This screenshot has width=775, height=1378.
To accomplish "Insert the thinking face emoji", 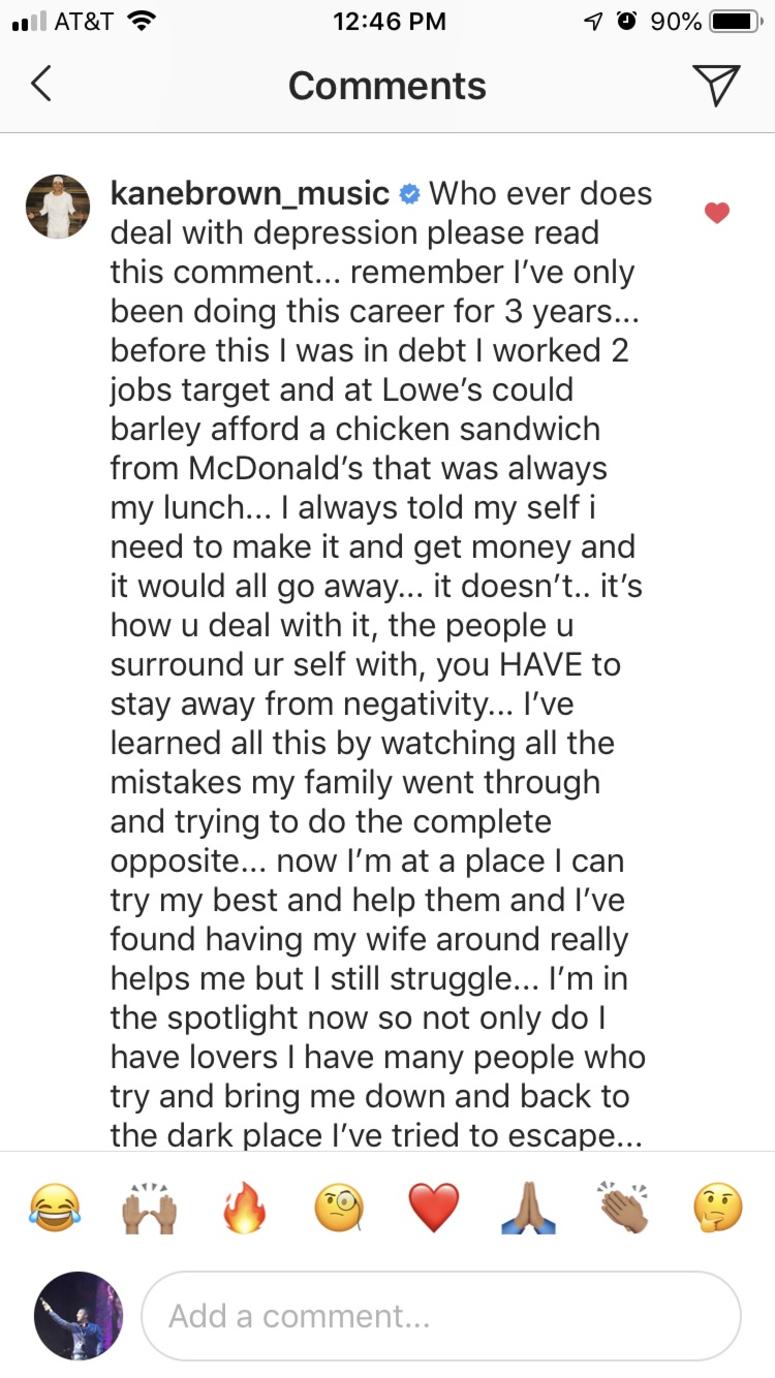I will click(x=718, y=1207).
